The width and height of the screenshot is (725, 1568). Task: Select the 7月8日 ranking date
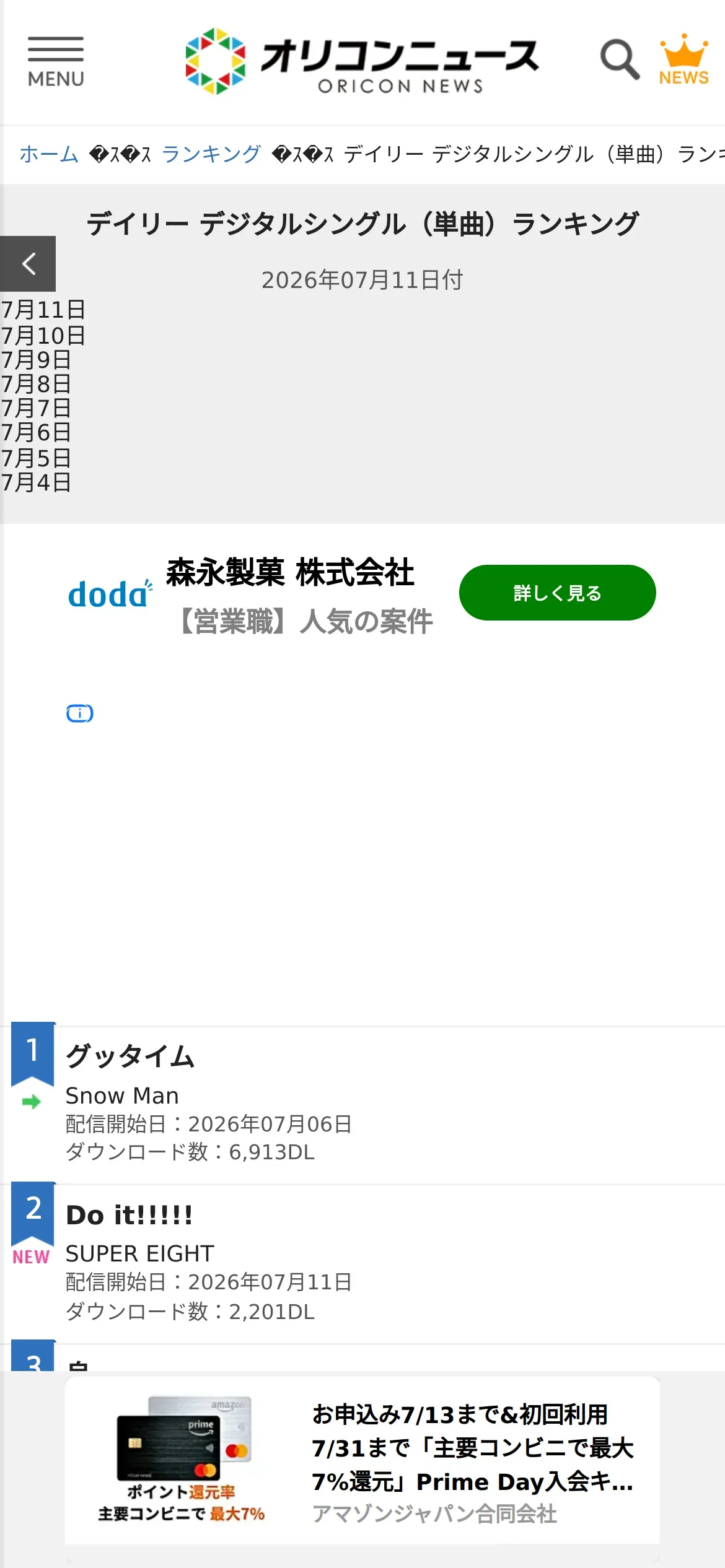pyautogui.click(x=36, y=385)
